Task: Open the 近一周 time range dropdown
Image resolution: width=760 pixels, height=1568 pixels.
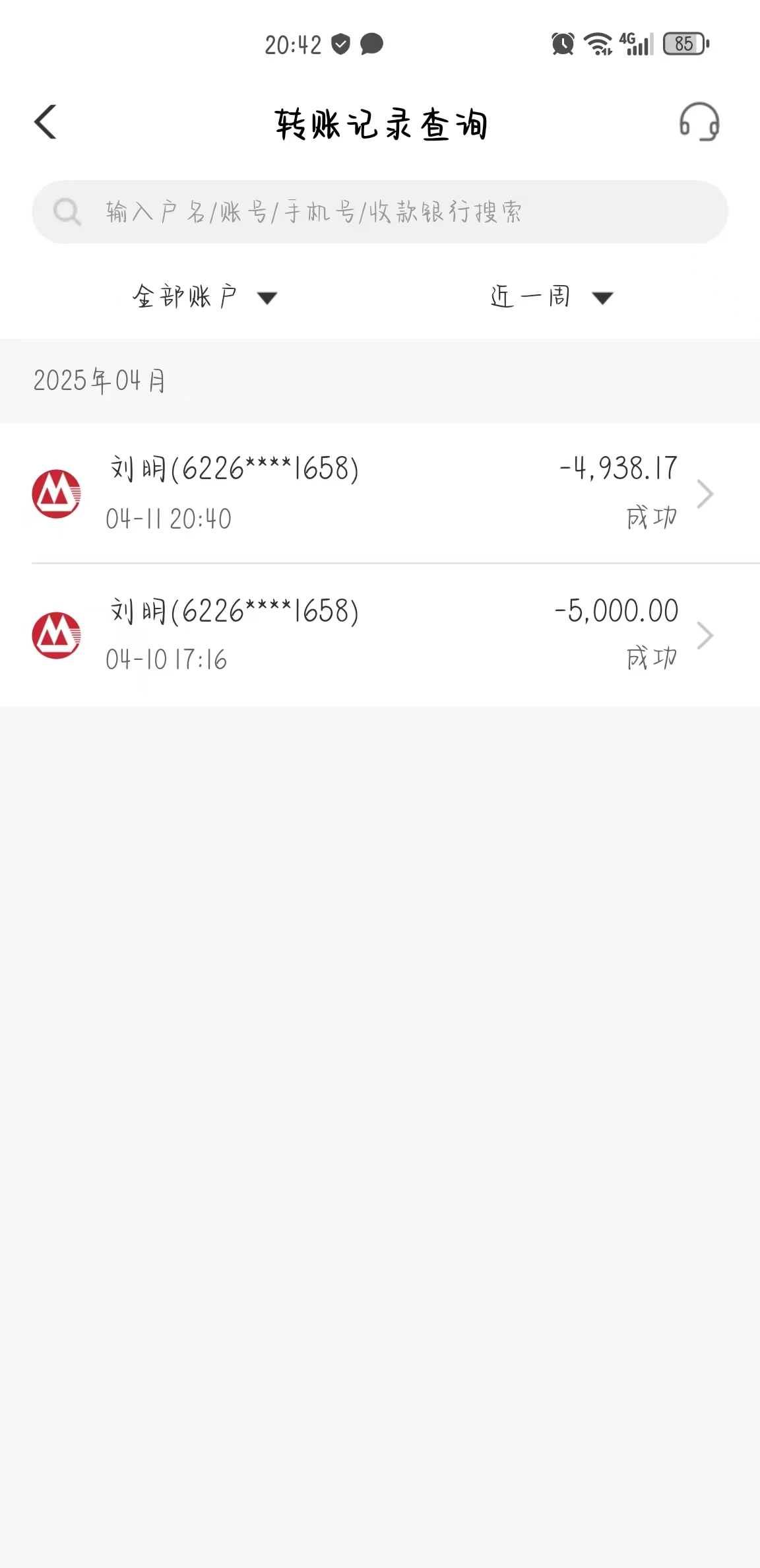Action: point(552,297)
